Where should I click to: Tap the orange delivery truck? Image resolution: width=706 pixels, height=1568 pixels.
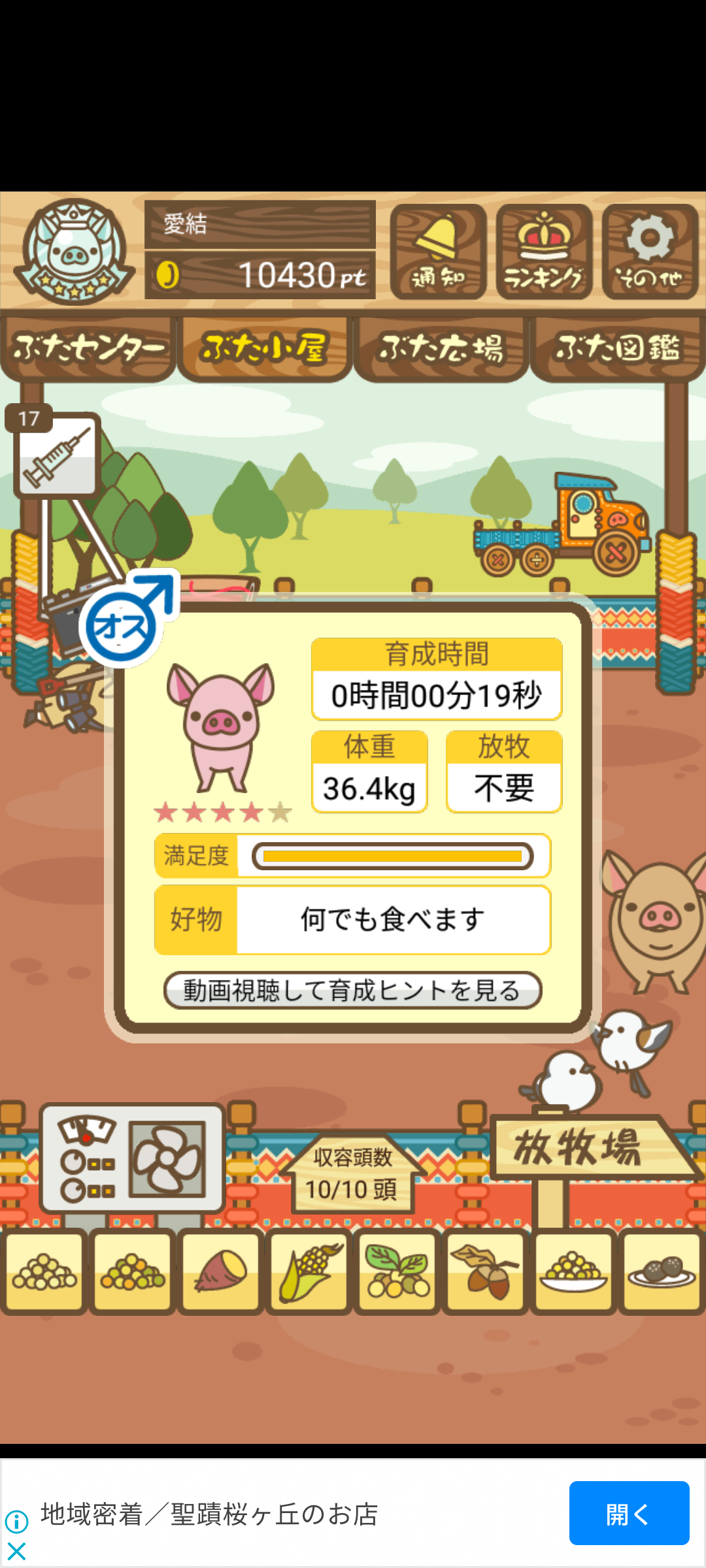tap(563, 527)
